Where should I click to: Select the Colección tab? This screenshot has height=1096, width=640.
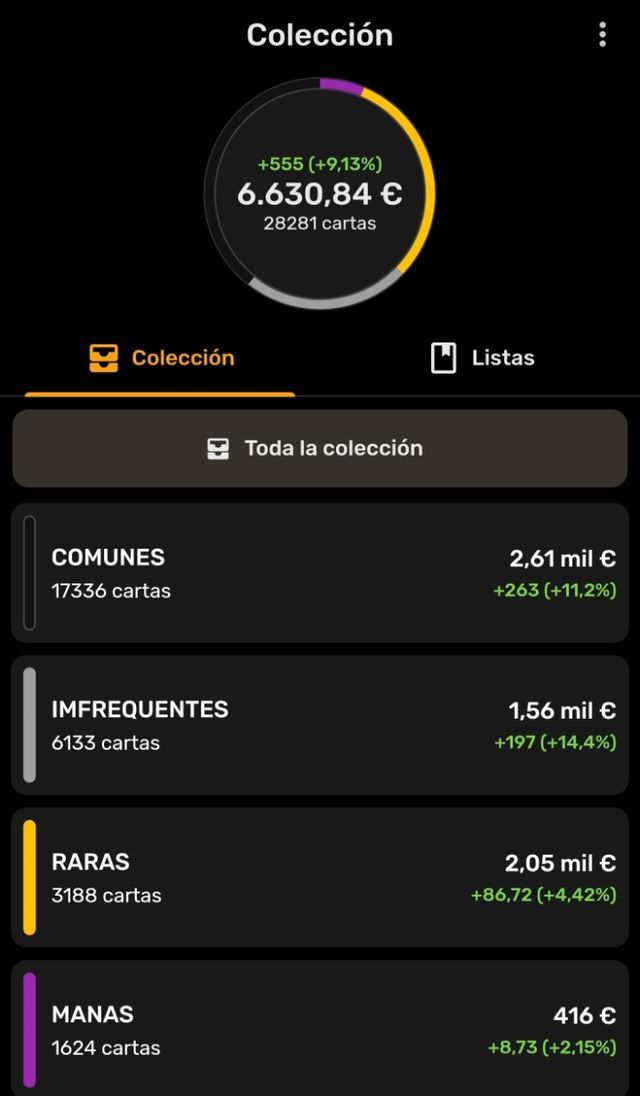(161, 358)
